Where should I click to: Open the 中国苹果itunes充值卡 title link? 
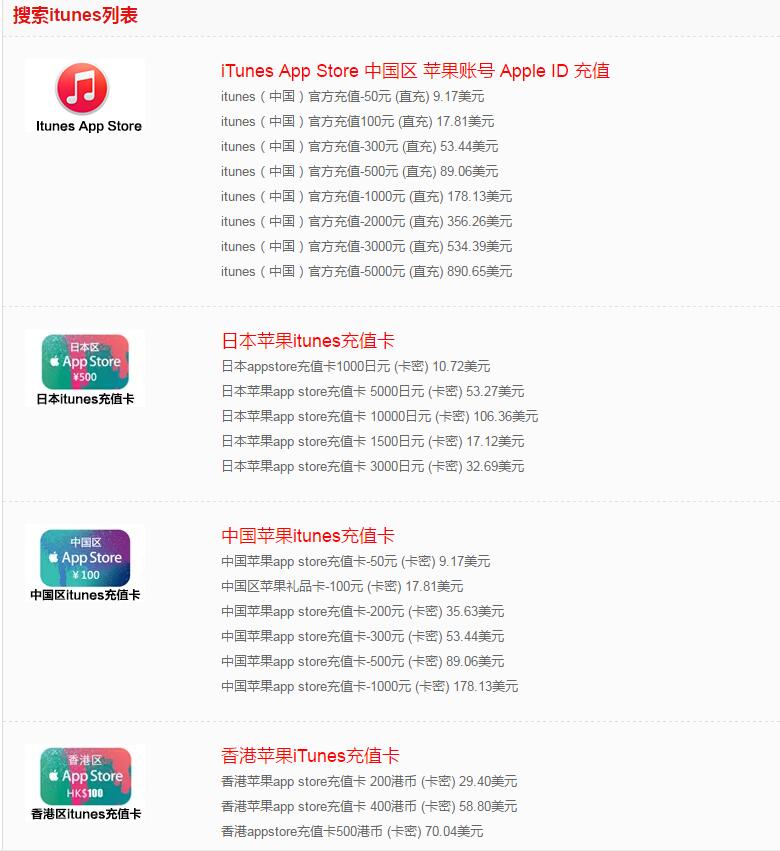308,536
